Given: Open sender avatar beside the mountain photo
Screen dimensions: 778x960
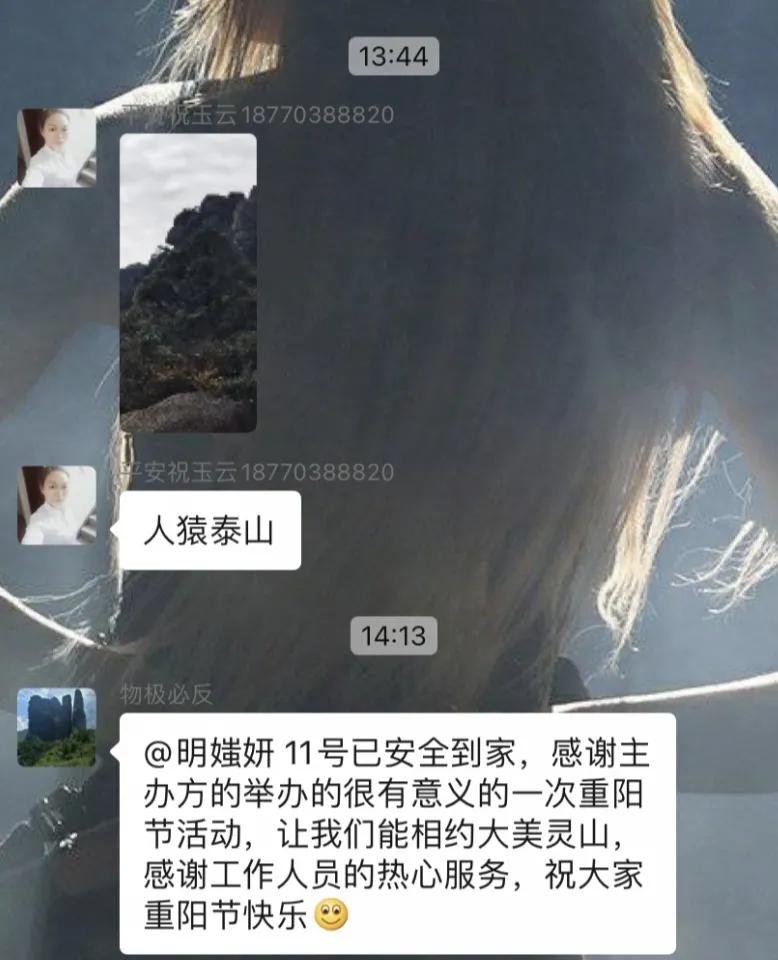Looking at the screenshot, I should click(x=57, y=148).
